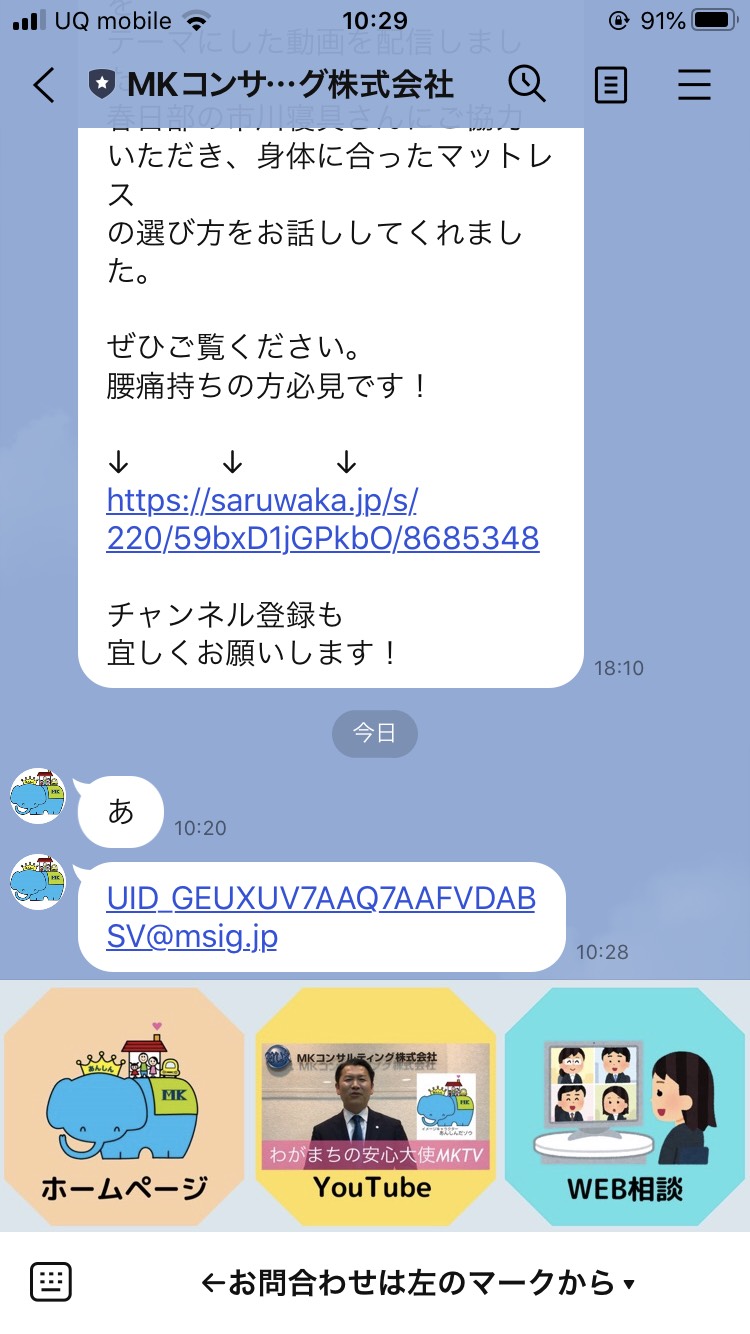Open the chat search magnifier
This screenshot has width=750, height=1334.
pyautogui.click(x=527, y=85)
